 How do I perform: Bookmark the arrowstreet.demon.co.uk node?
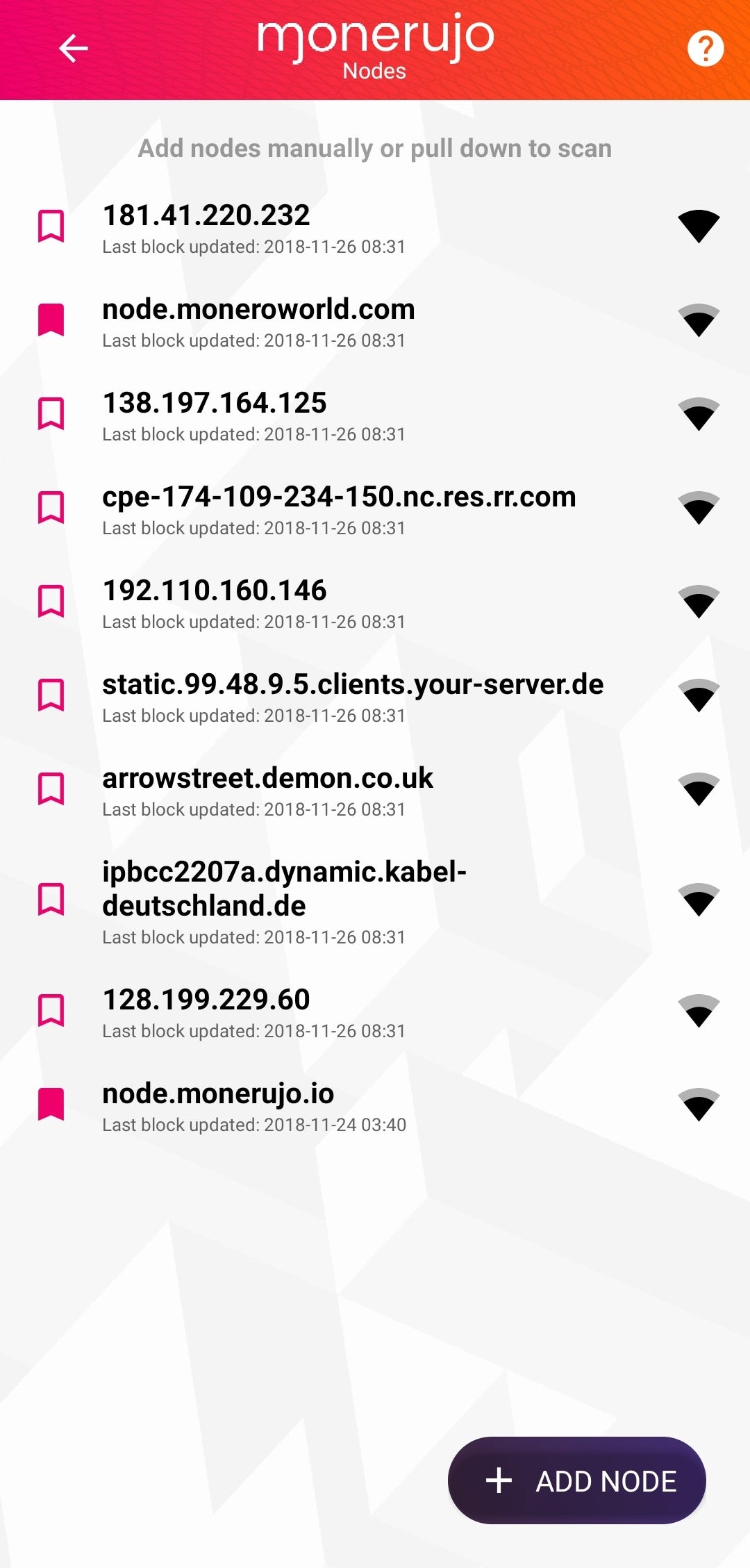click(x=51, y=789)
